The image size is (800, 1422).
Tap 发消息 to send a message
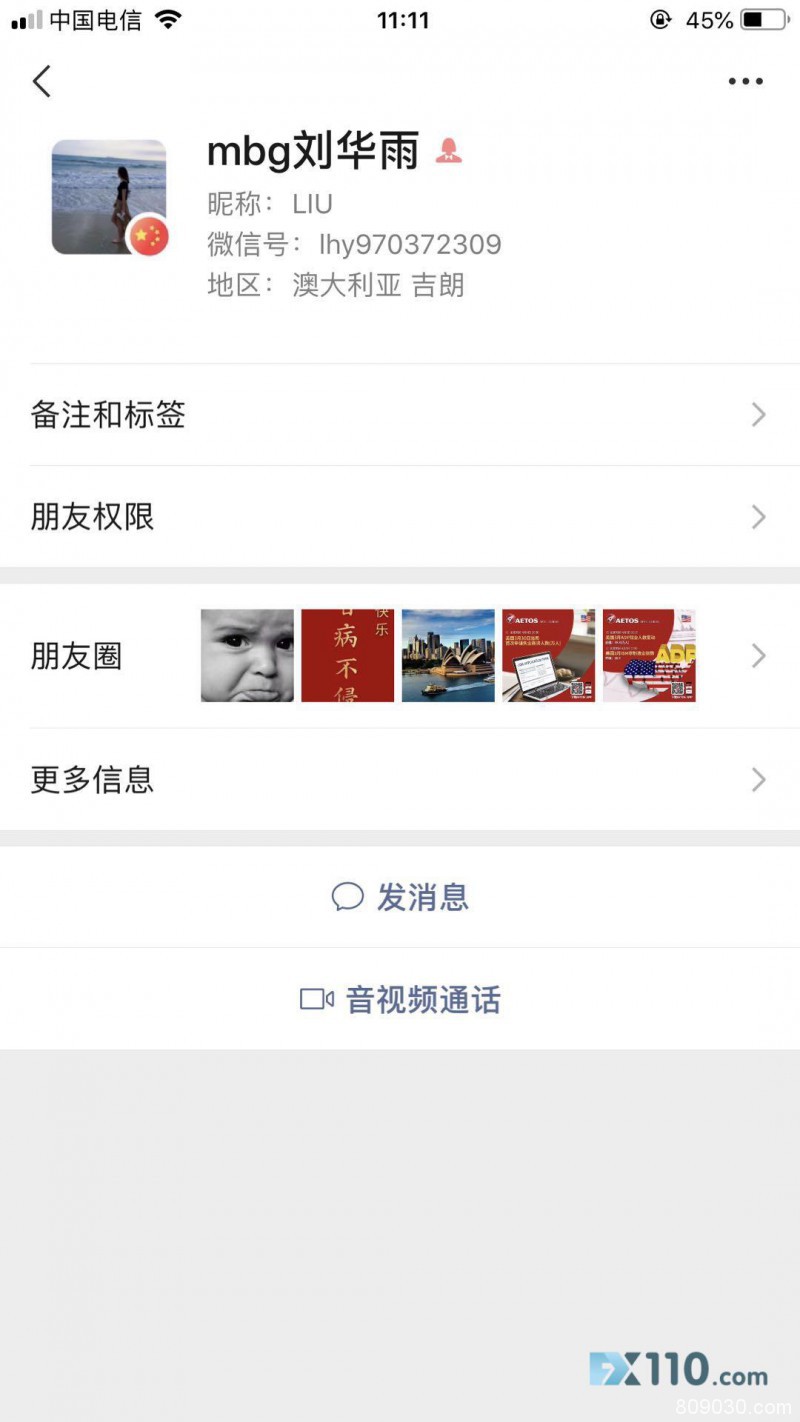click(x=400, y=897)
